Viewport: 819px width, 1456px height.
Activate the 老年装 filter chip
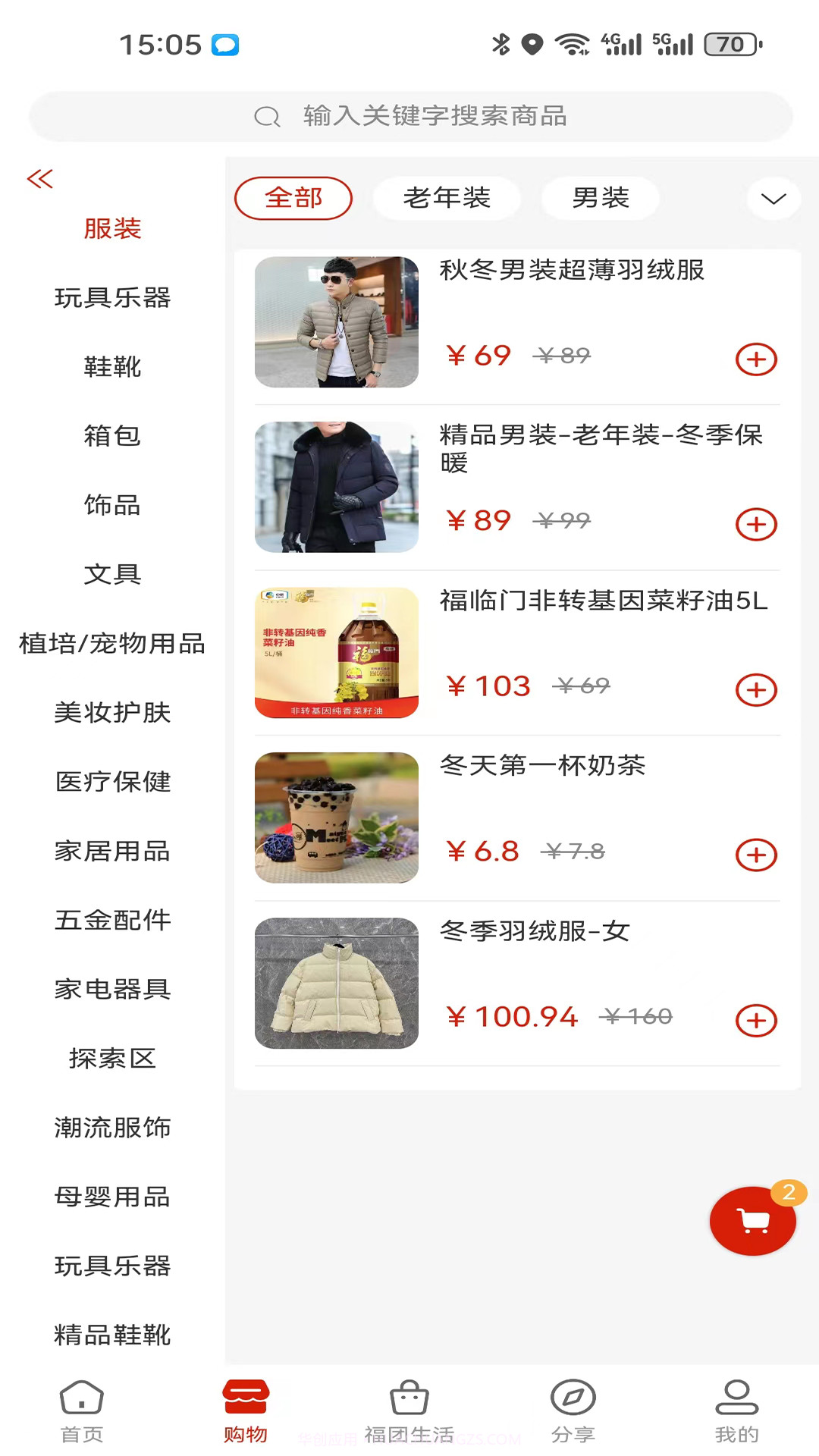click(x=447, y=198)
